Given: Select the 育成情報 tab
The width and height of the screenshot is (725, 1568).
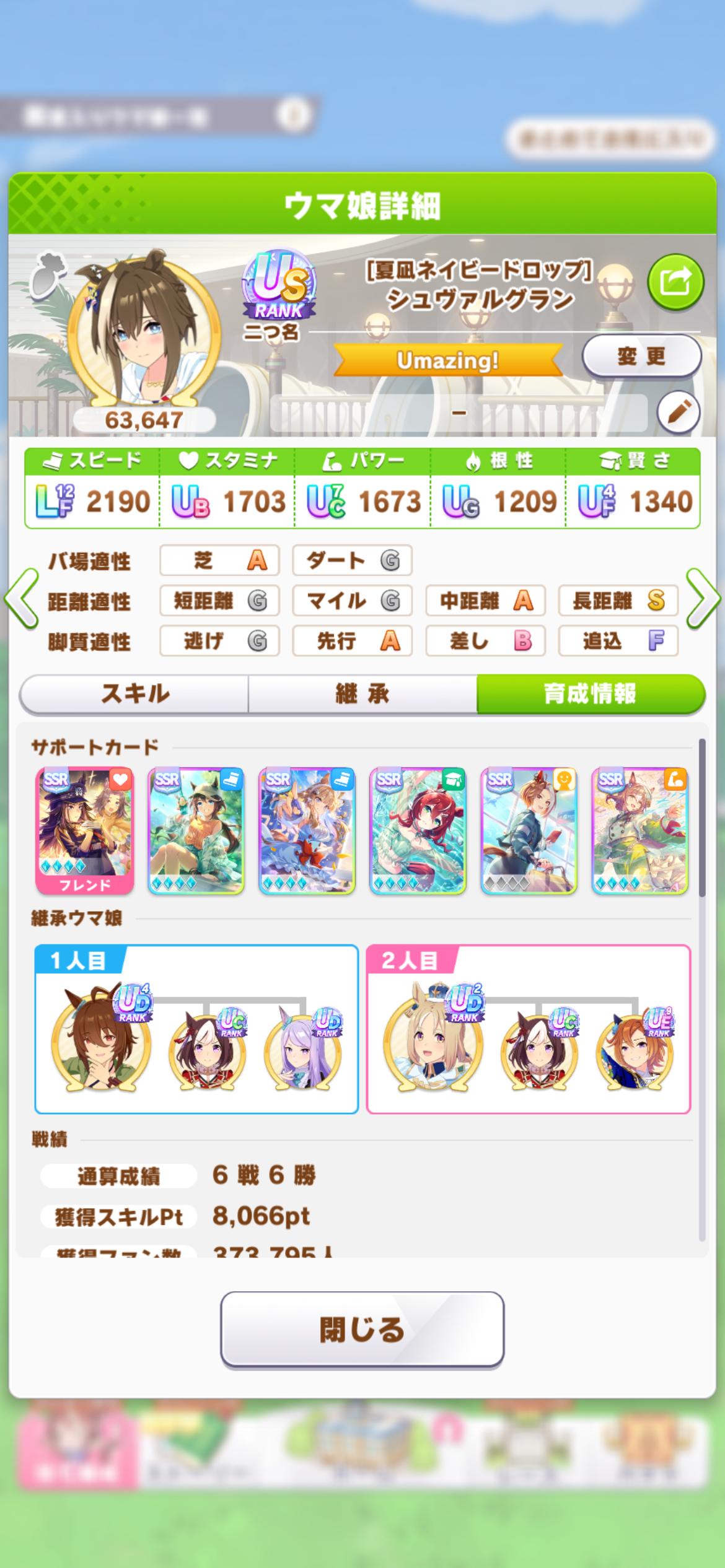Looking at the screenshot, I should click(590, 694).
